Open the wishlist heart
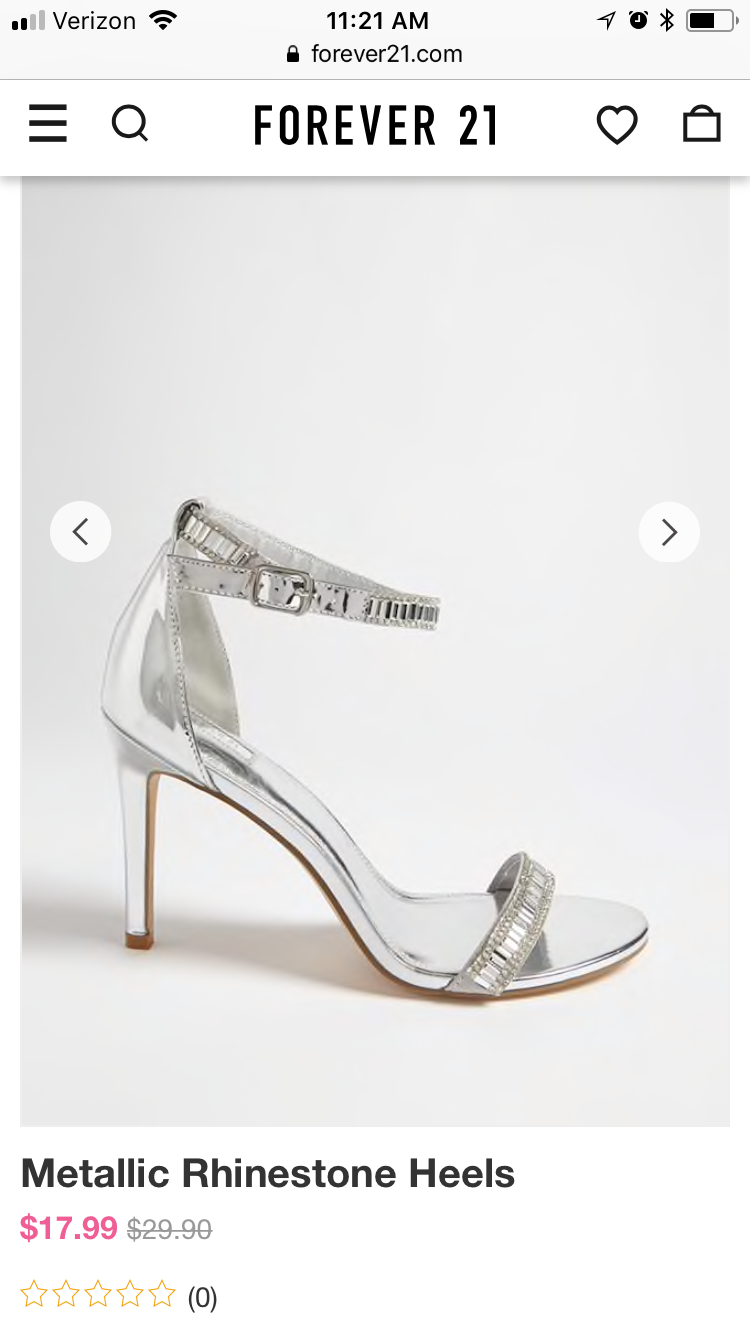This screenshot has height=1334, width=750. pos(617,125)
